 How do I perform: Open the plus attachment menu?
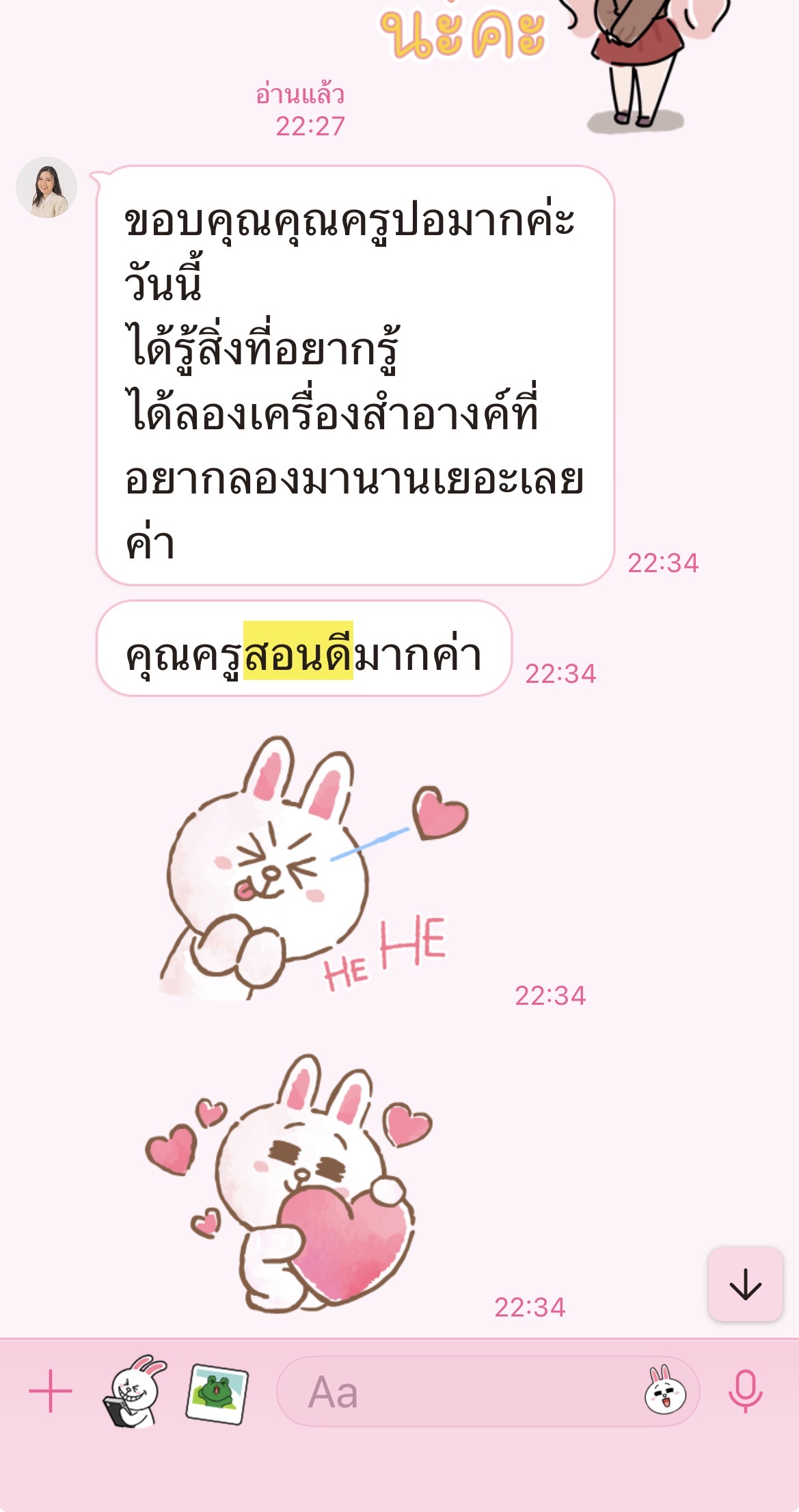51,1391
